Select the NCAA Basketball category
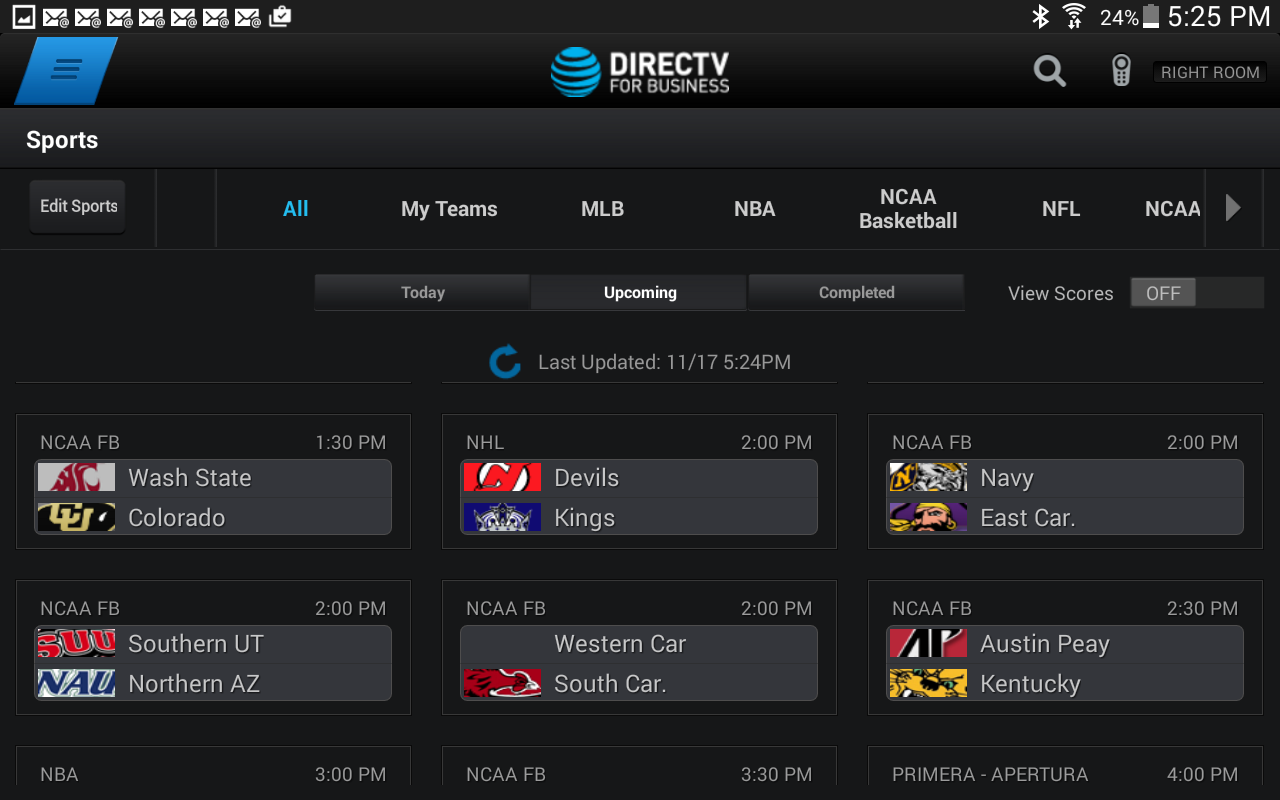The image size is (1280, 800). point(908,209)
